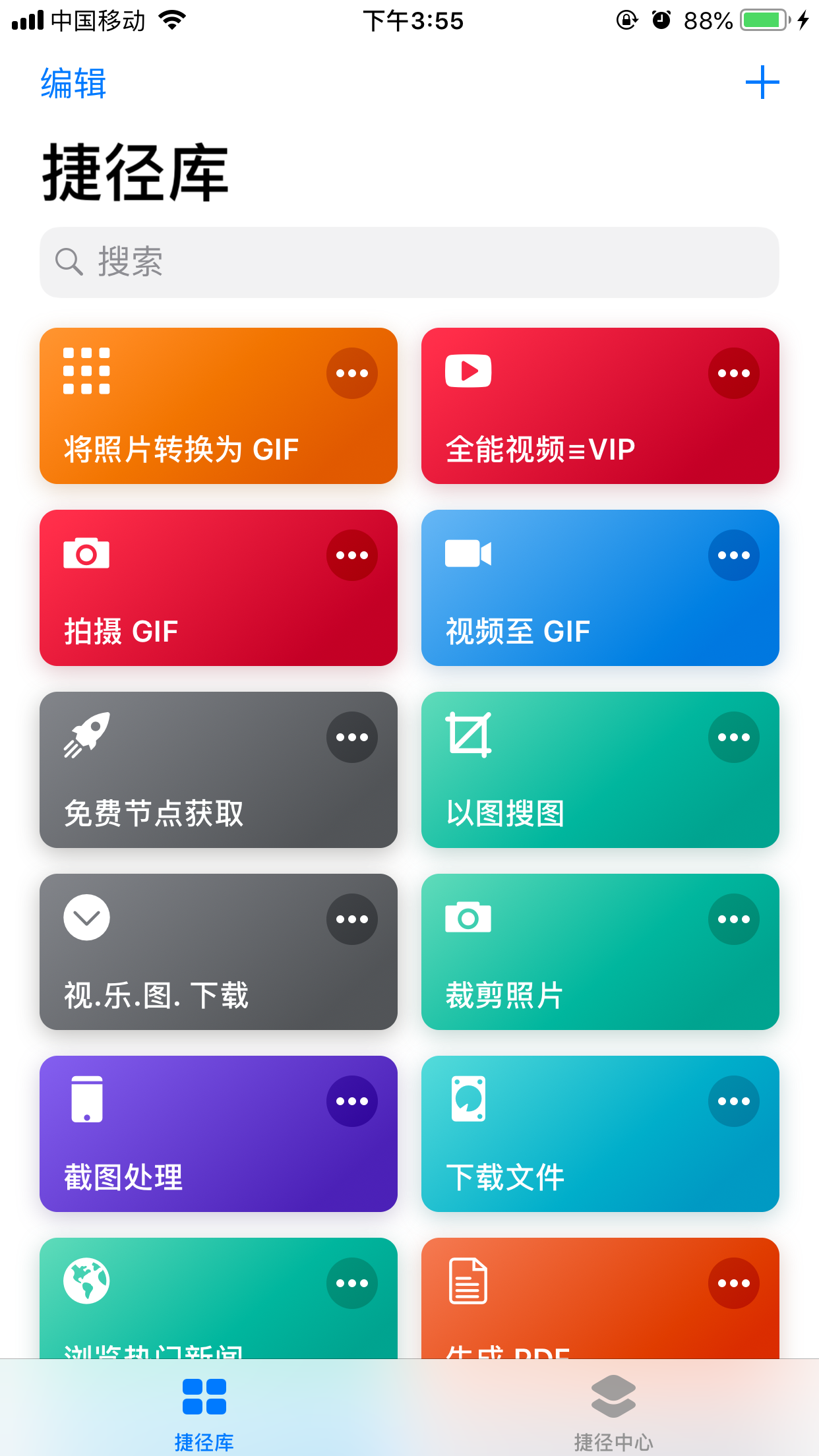Open more options for 视频至 GIF
The height and width of the screenshot is (1456, 819).
[x=733, y=555]
